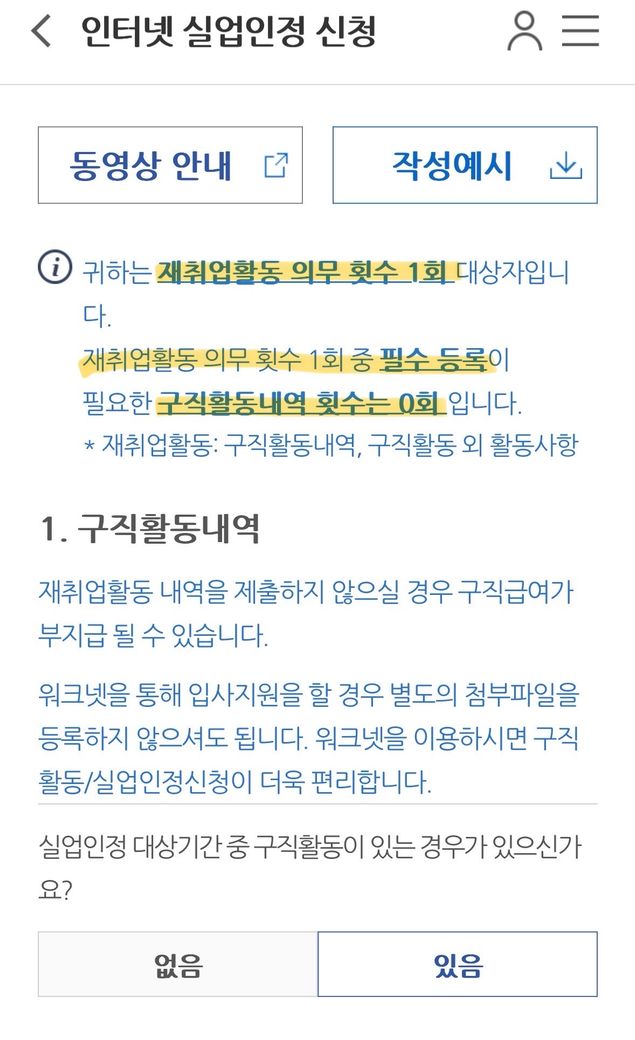The image size is (635, 1040).
Task: Open the hamburger menu
Action: point(580,32)
